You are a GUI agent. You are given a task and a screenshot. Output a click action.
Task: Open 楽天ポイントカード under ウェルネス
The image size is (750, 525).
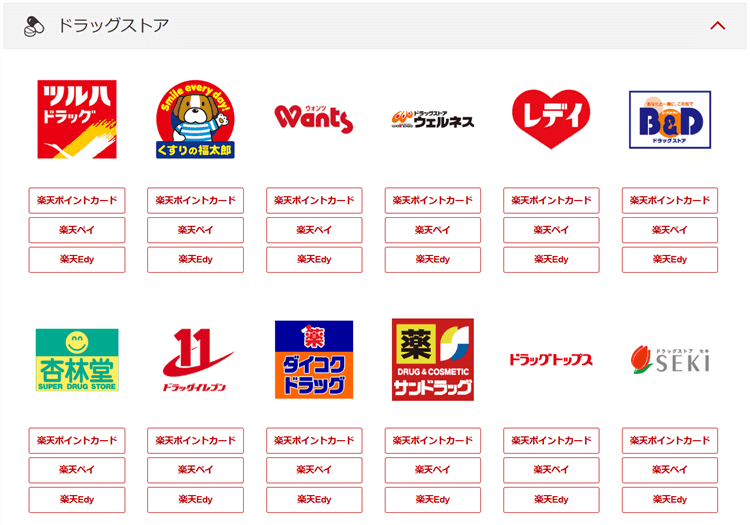tap(432, 200)
